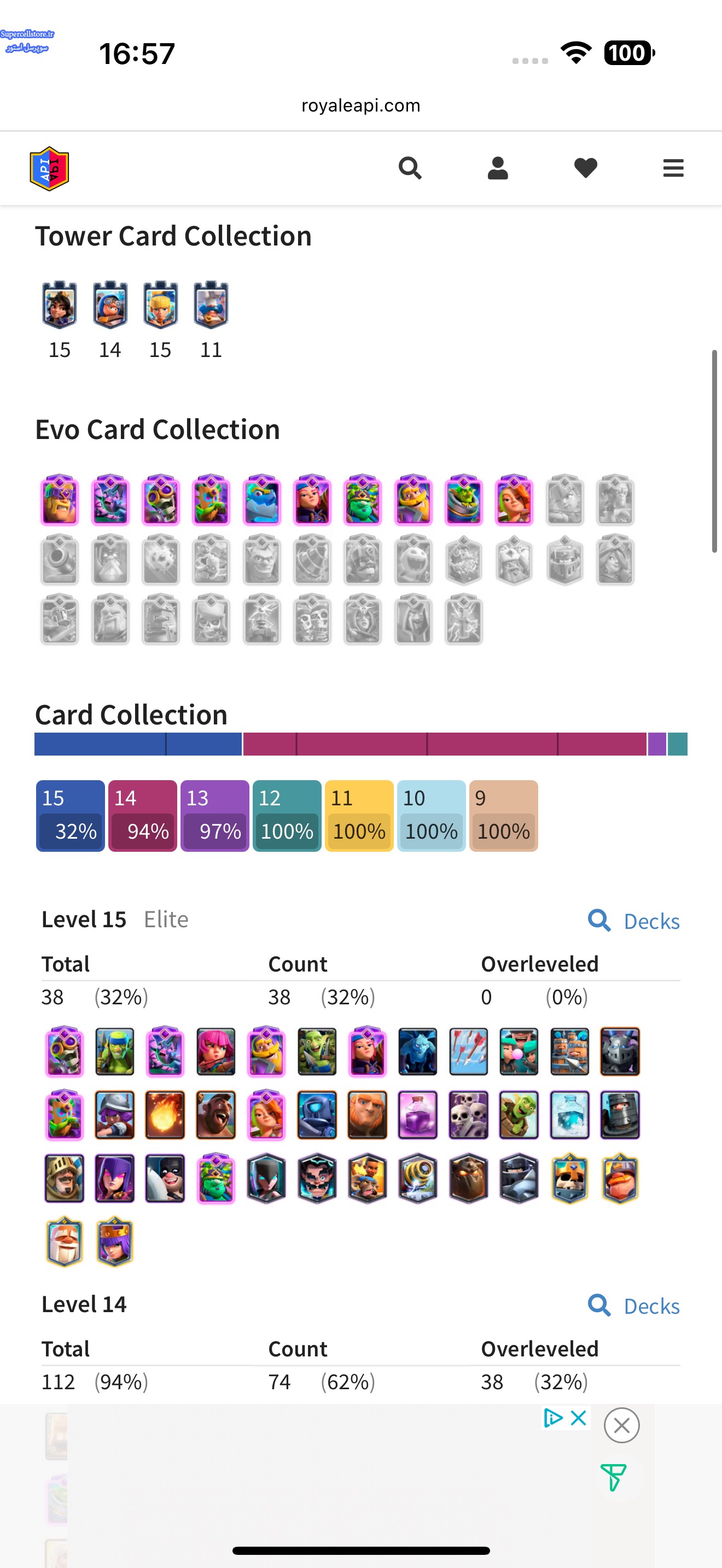
Task: Open Decks link for Level 14
Action: [634, 1306]
